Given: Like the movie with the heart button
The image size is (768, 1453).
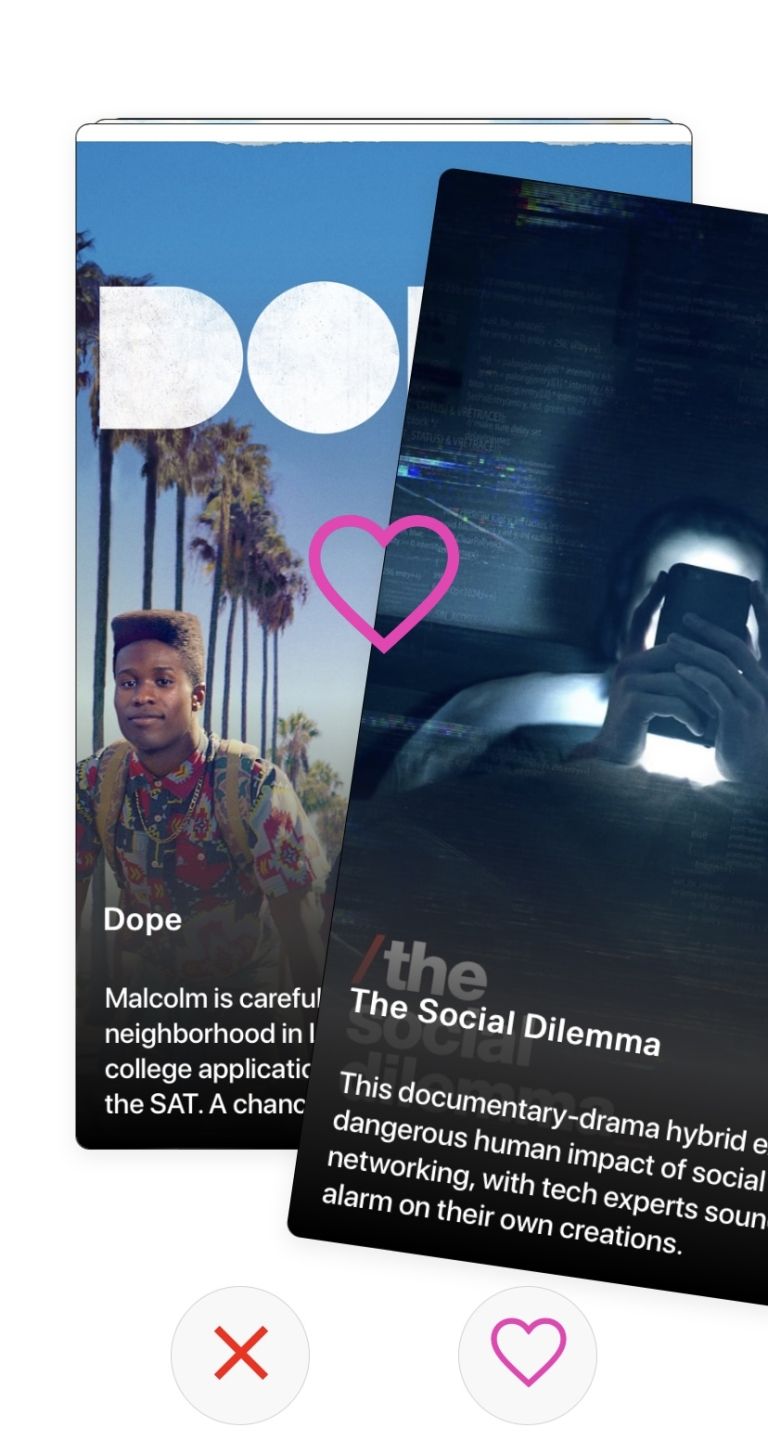Looking at the screenshot, I should tap(527, 1354).
